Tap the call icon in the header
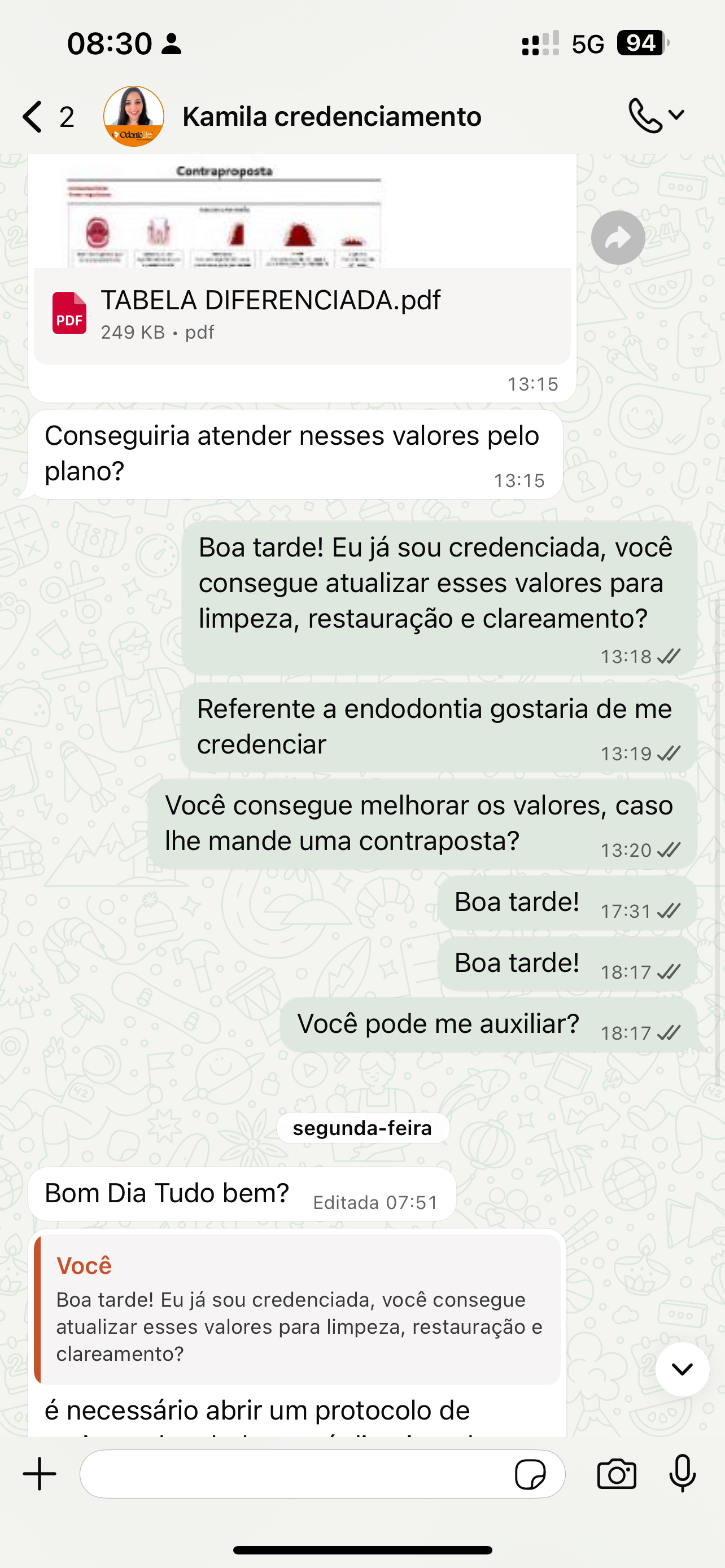Viewport: 725px width, 1568px height. (x=645, y=115)
